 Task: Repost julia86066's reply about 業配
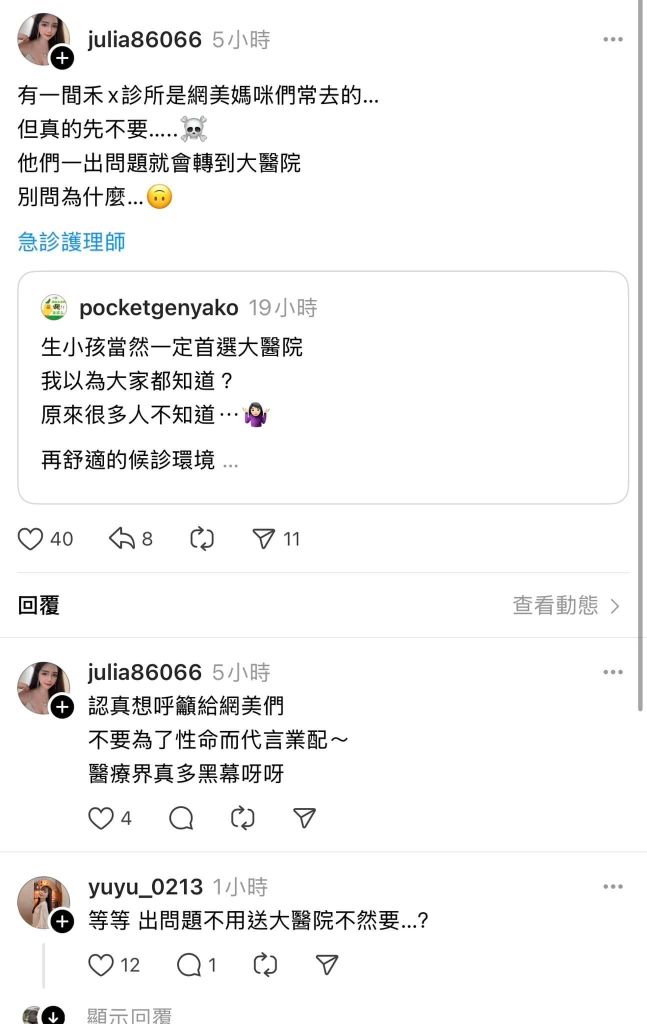click(243, 818)
